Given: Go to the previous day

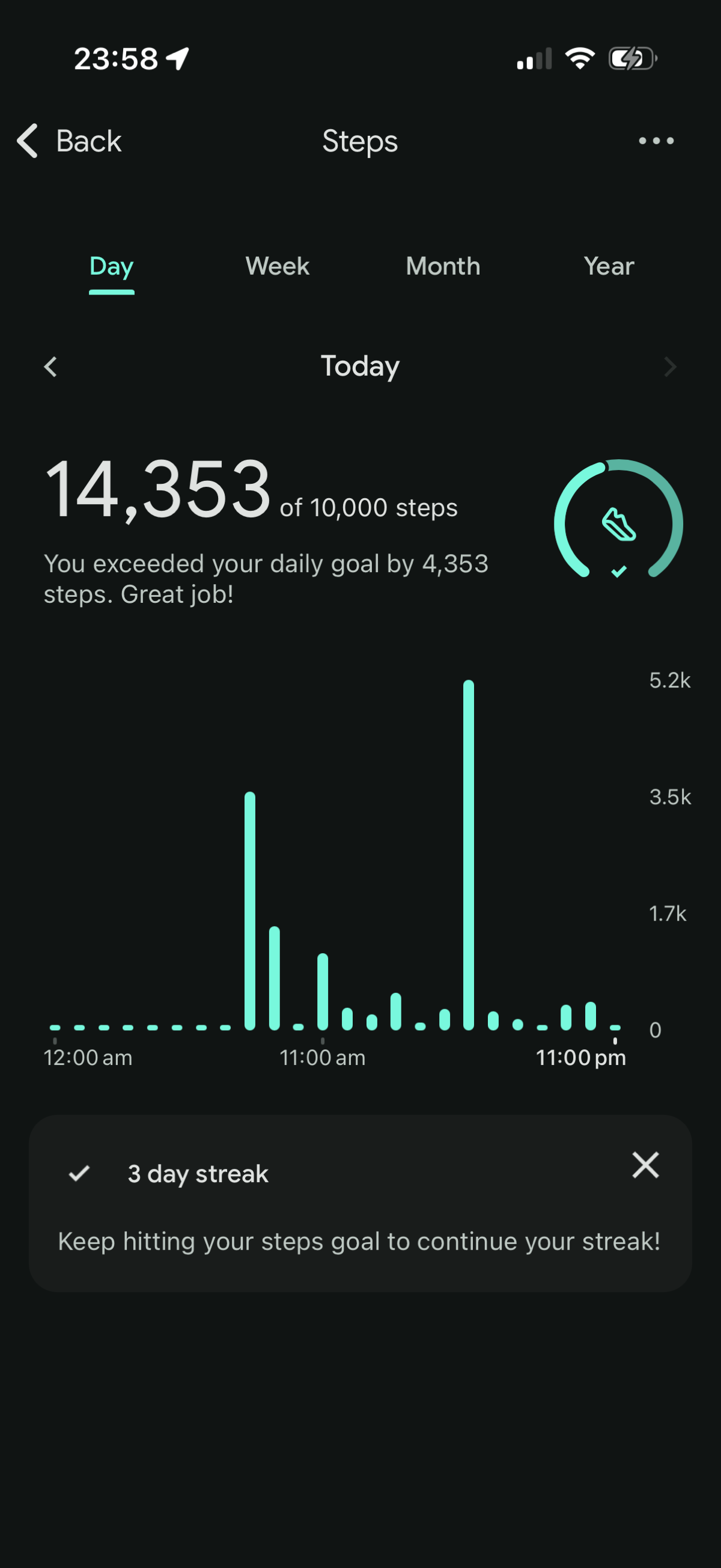Looking at the screenshot, I should click(51, 367).
